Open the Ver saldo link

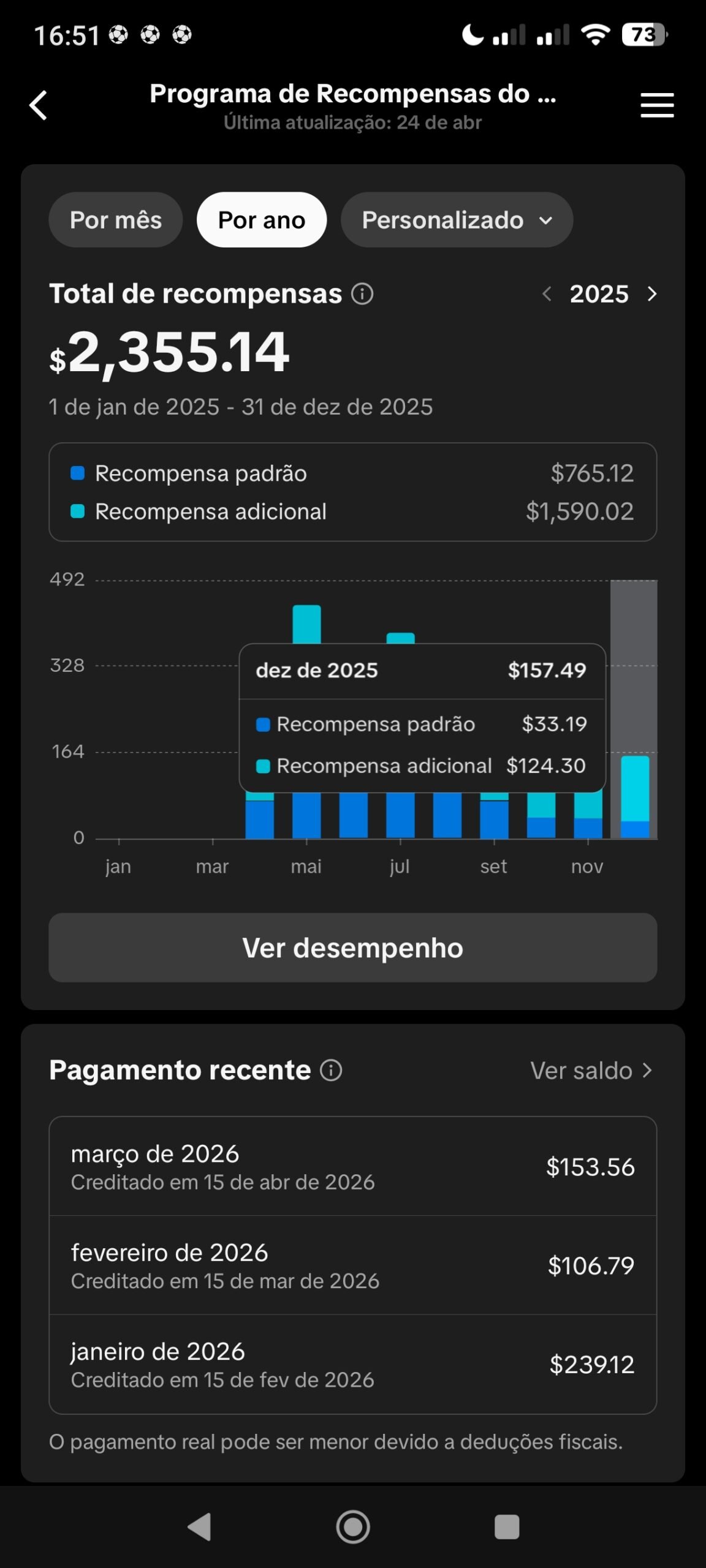591,1070
